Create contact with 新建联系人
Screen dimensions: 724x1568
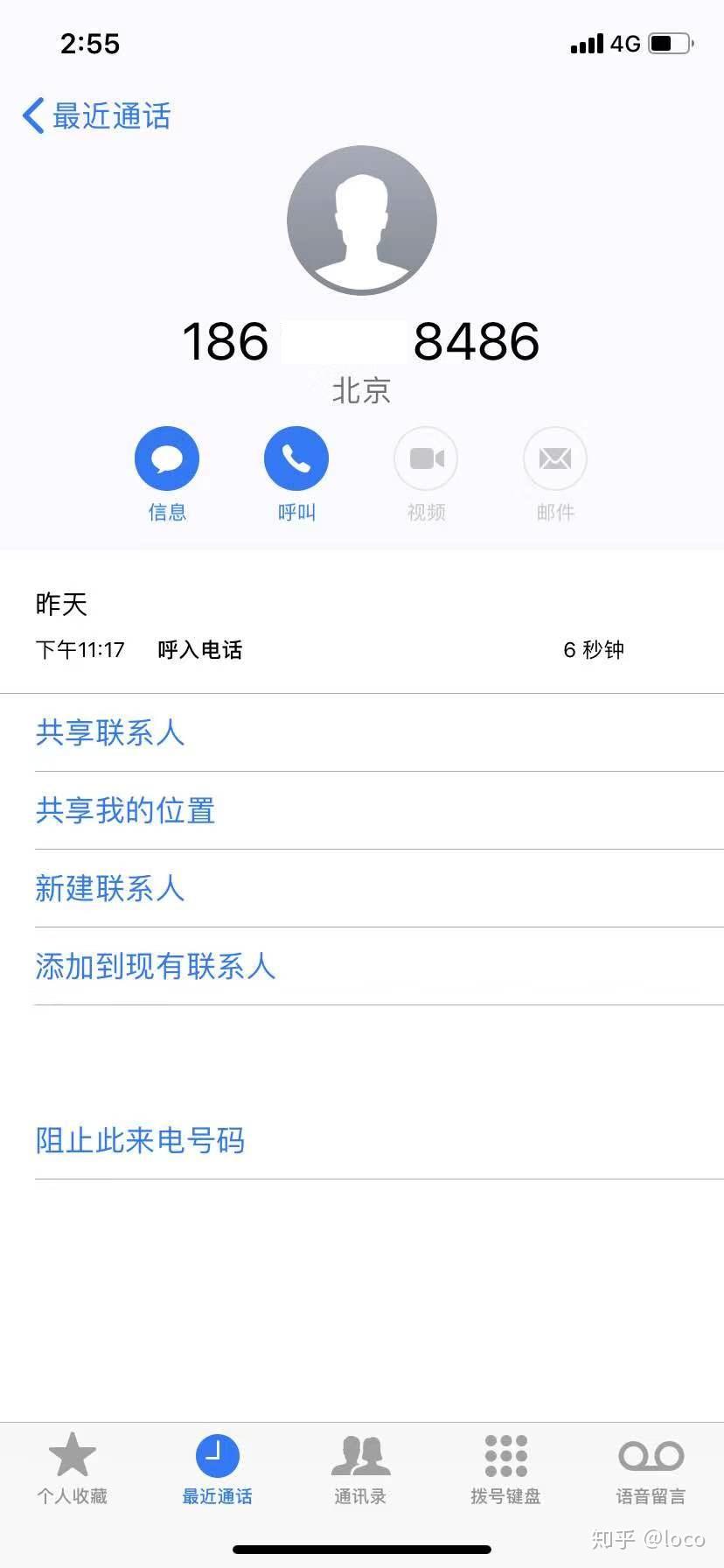[x=110, y=888]
